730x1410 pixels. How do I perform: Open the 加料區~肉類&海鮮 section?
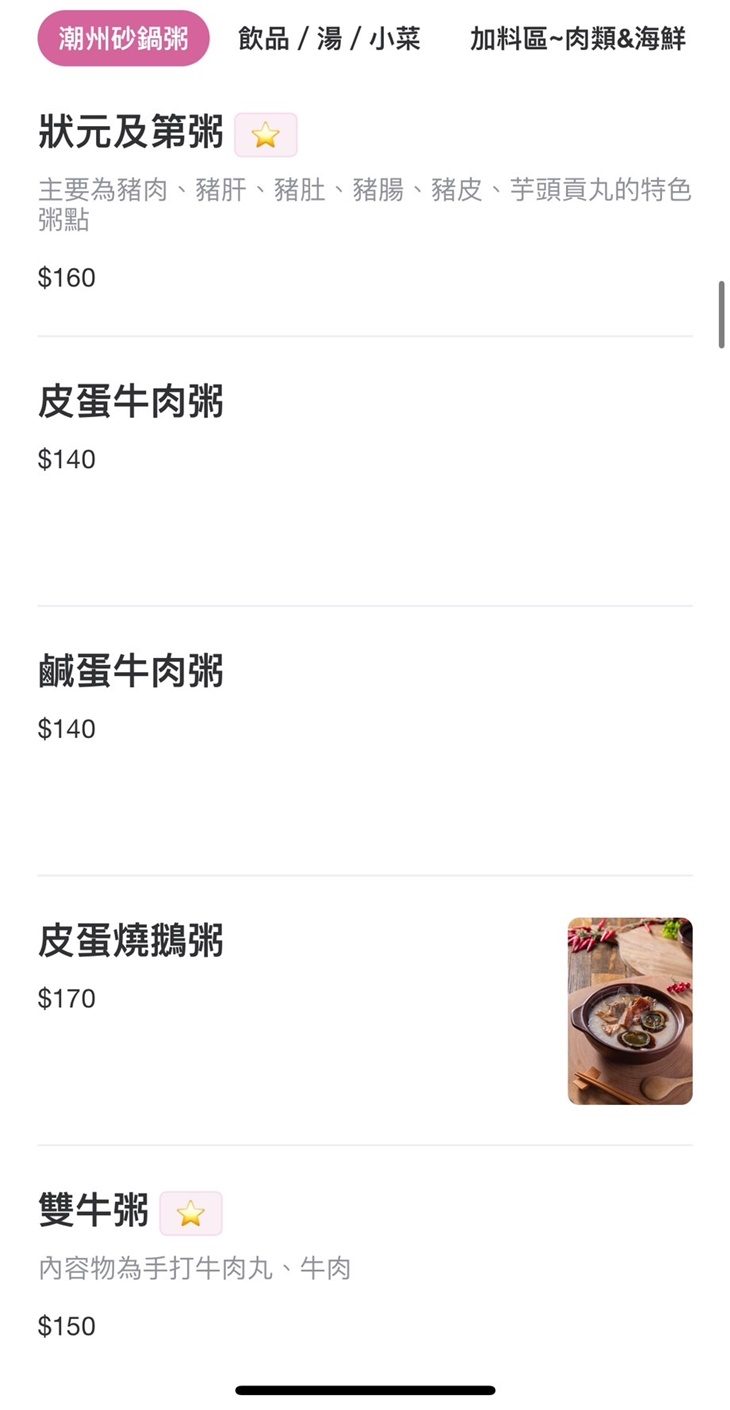[x=578, y=38]
